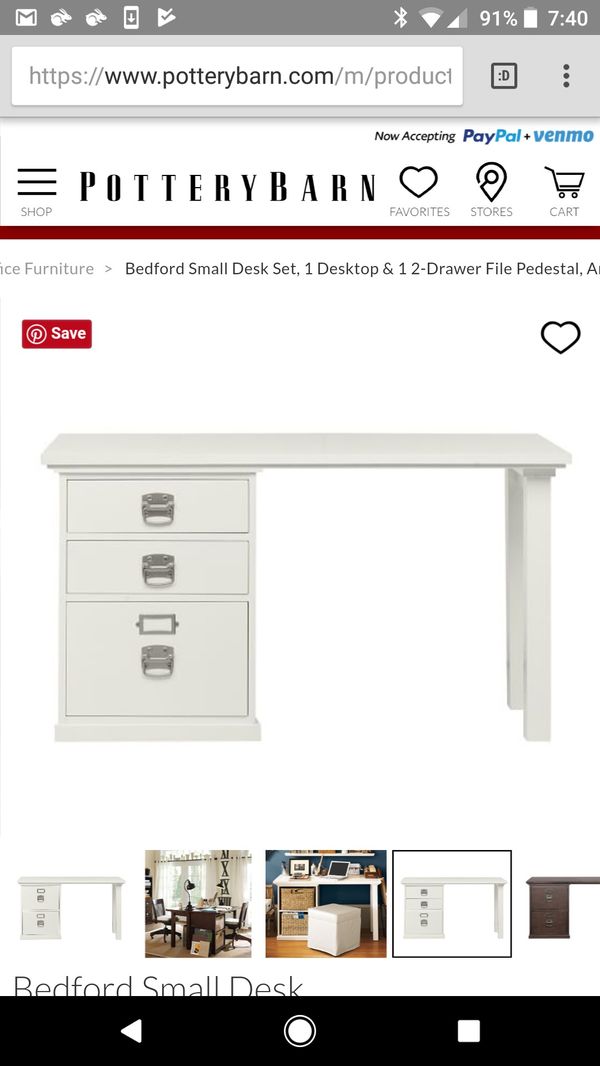This screenshot has height=1066, width=600.
Task: Open the browser tab switcher
Action: coord(504,76)
